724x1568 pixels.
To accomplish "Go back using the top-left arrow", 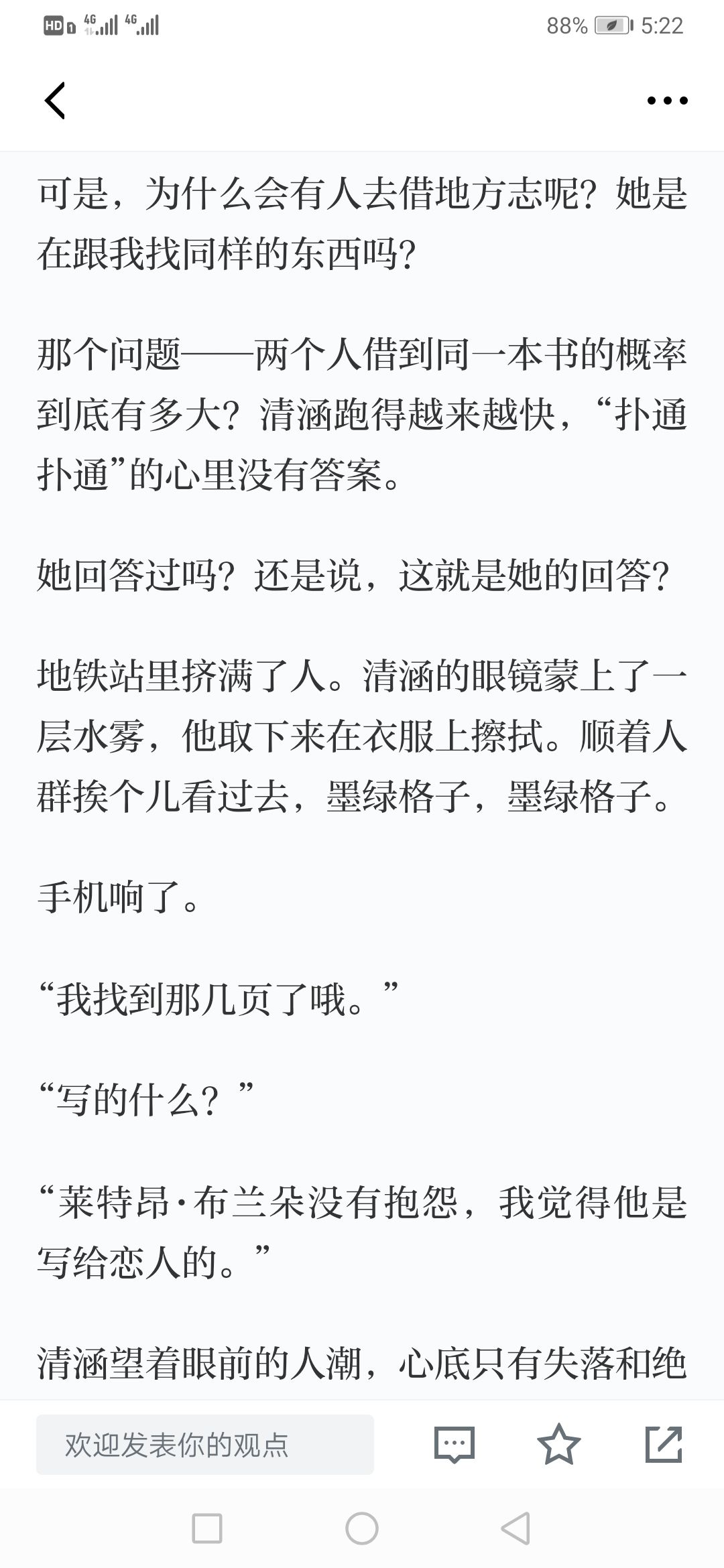I will click(55, 101).
